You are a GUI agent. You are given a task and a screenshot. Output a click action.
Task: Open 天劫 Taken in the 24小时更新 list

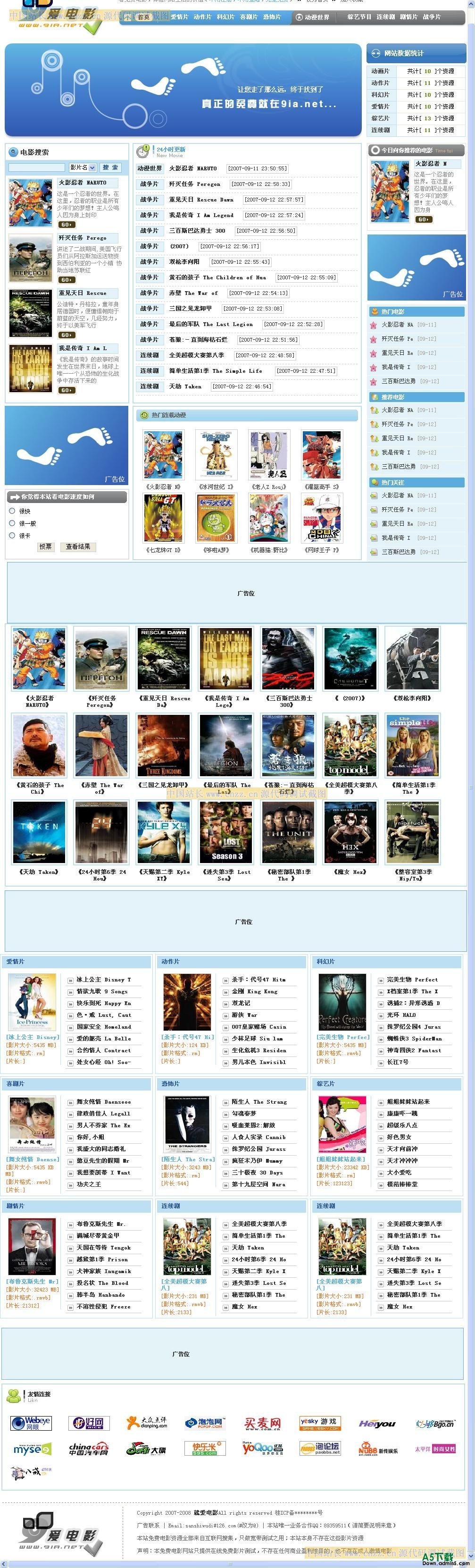coord(185,386)
